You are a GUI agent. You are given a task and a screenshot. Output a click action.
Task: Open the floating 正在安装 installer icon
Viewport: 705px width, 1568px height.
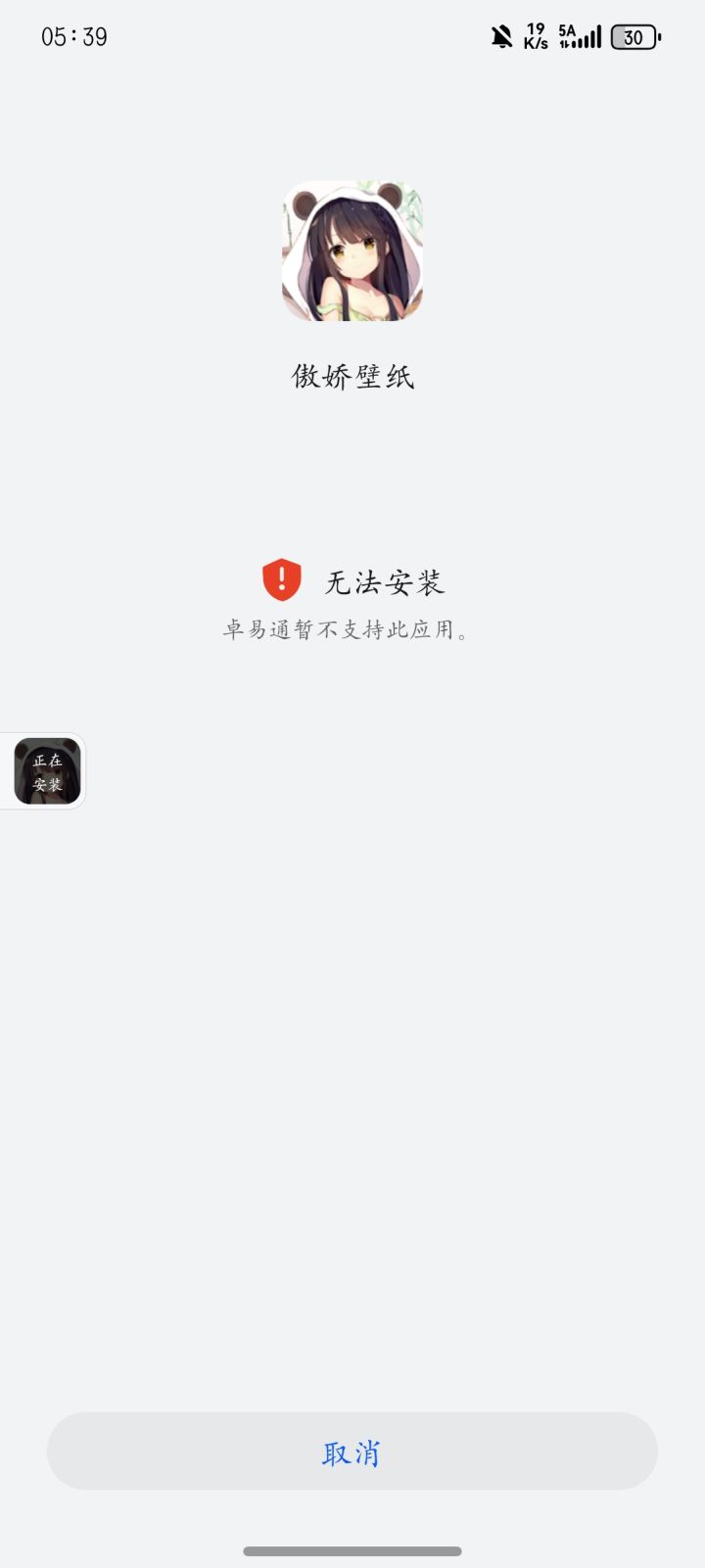tap(44, 771)
